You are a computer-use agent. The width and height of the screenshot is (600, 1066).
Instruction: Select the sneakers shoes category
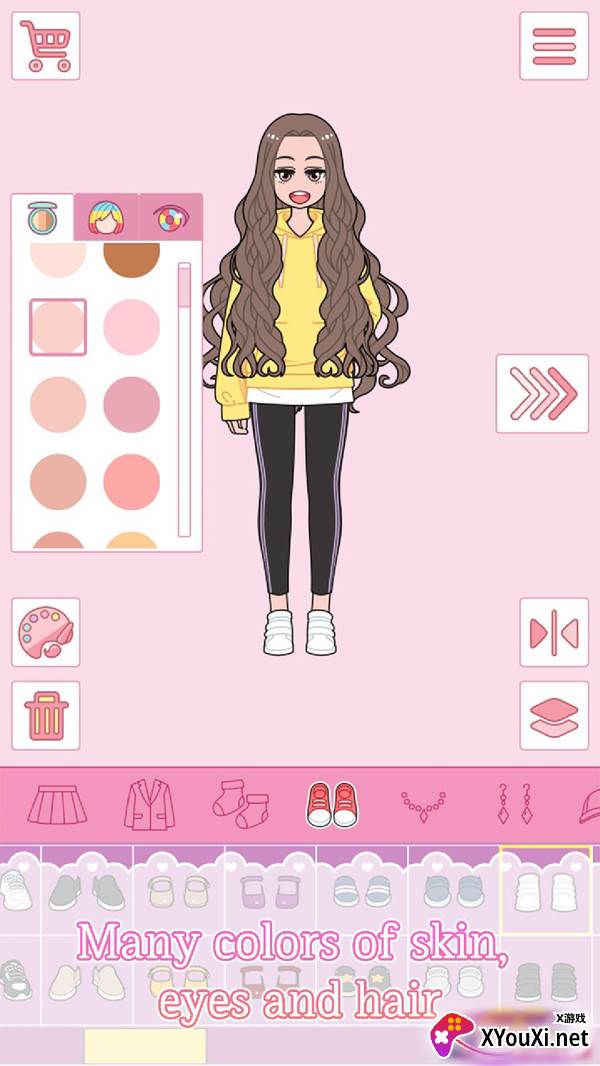click(x=332, y=805)
